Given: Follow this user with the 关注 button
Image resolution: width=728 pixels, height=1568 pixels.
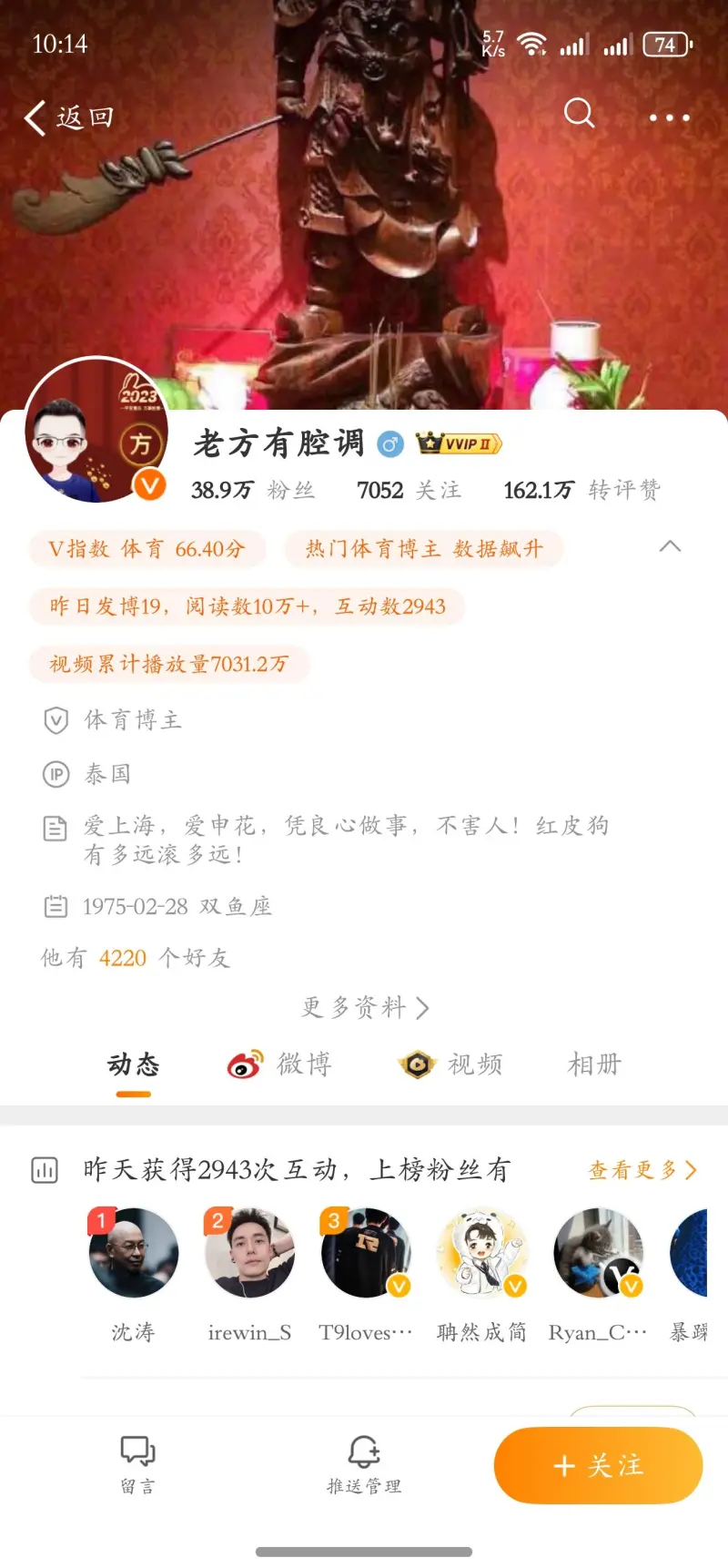Looking at the screenshot, I should (598, 1464).
